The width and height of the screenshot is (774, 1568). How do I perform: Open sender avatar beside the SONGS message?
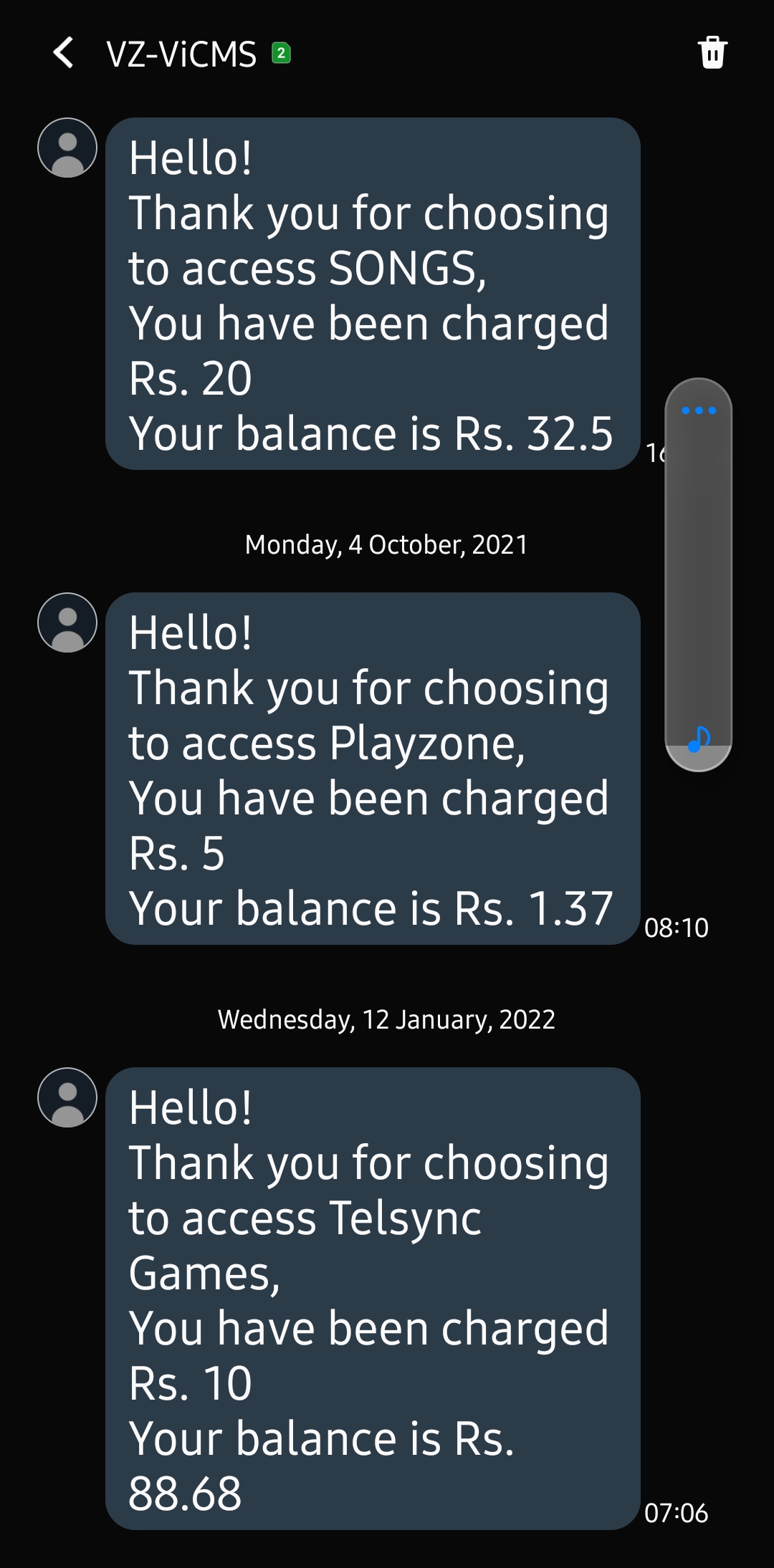[x=67, y=148]
